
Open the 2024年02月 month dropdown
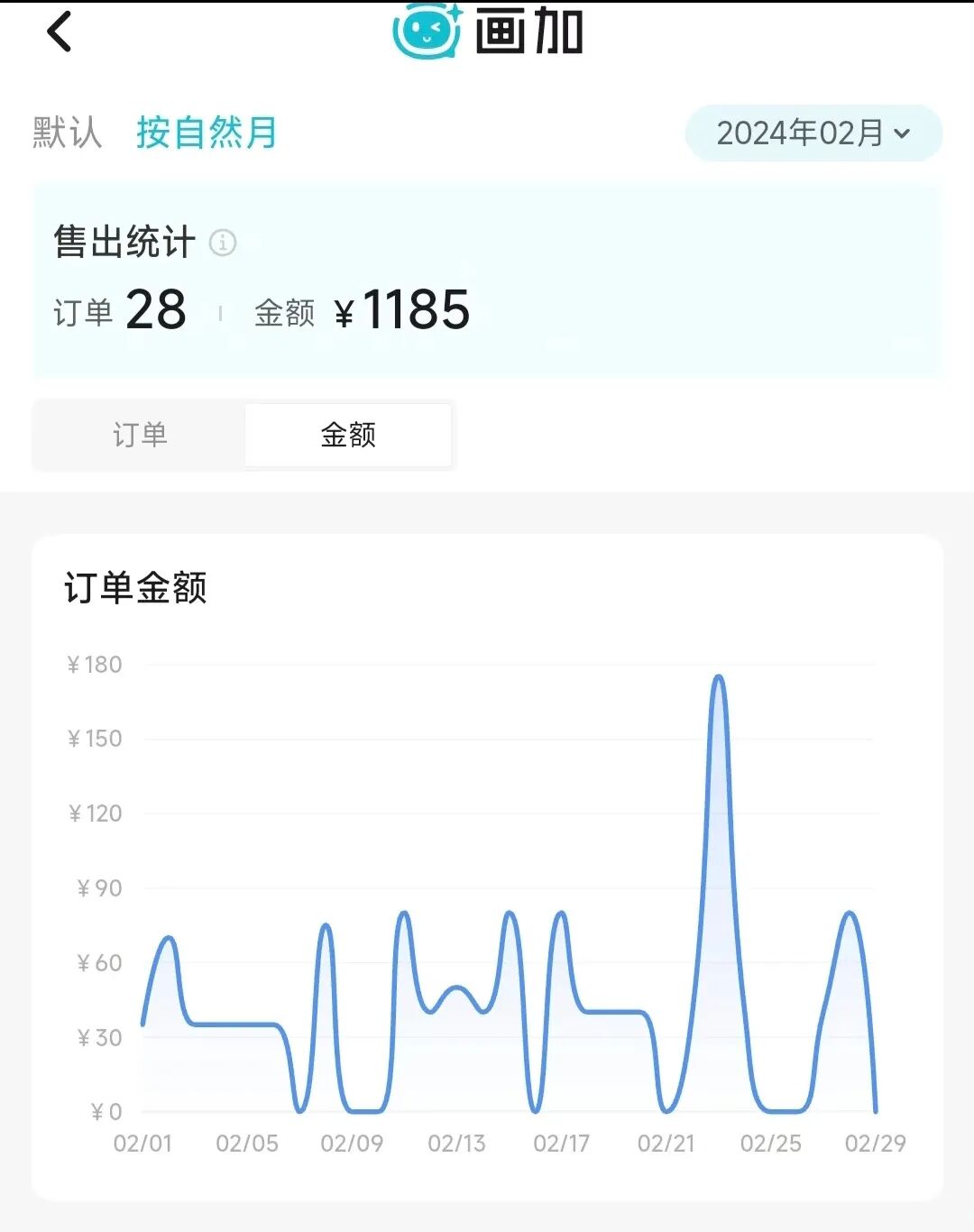(813, 133)
